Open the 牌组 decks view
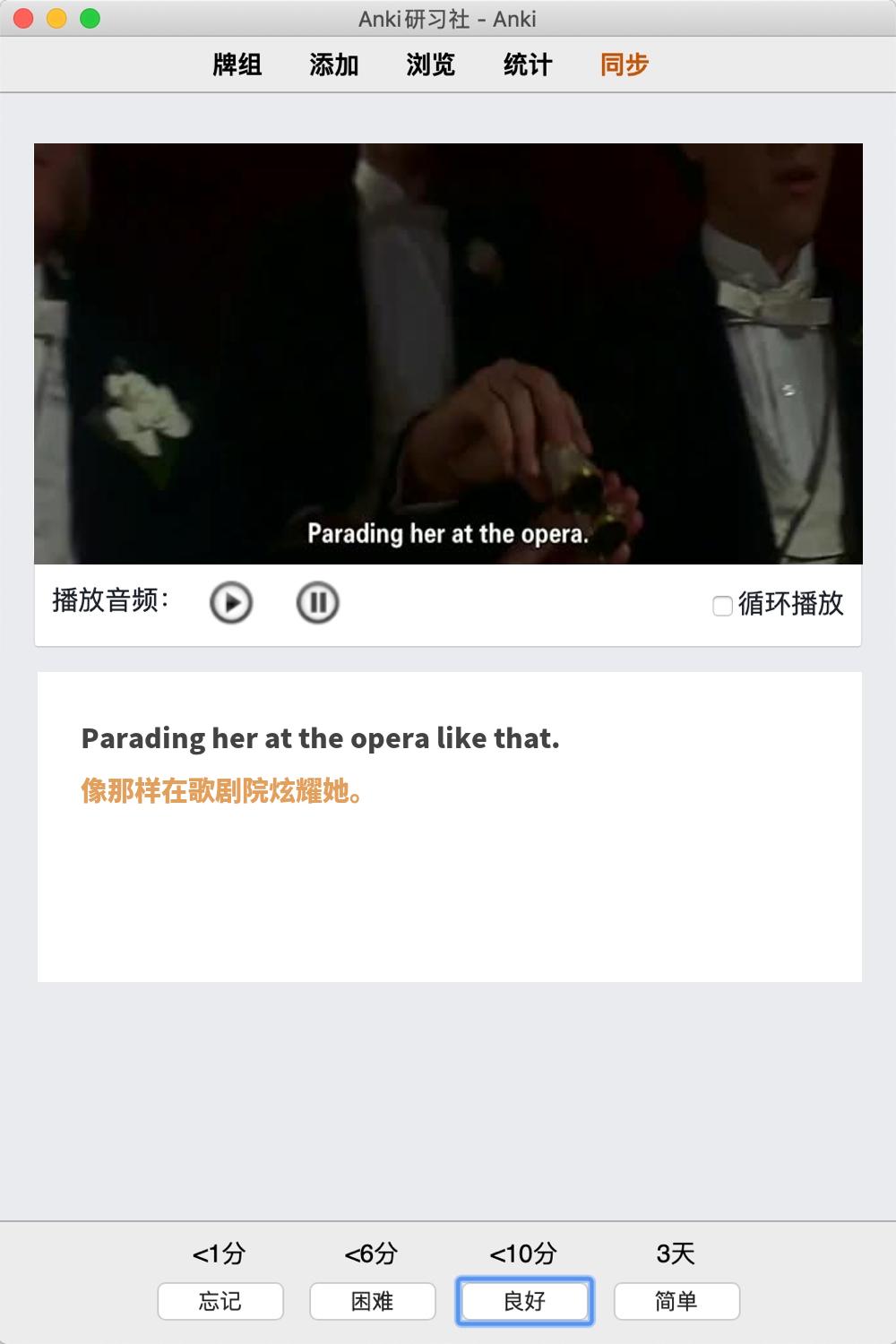The image size is (896, 1344). [237, 65]
